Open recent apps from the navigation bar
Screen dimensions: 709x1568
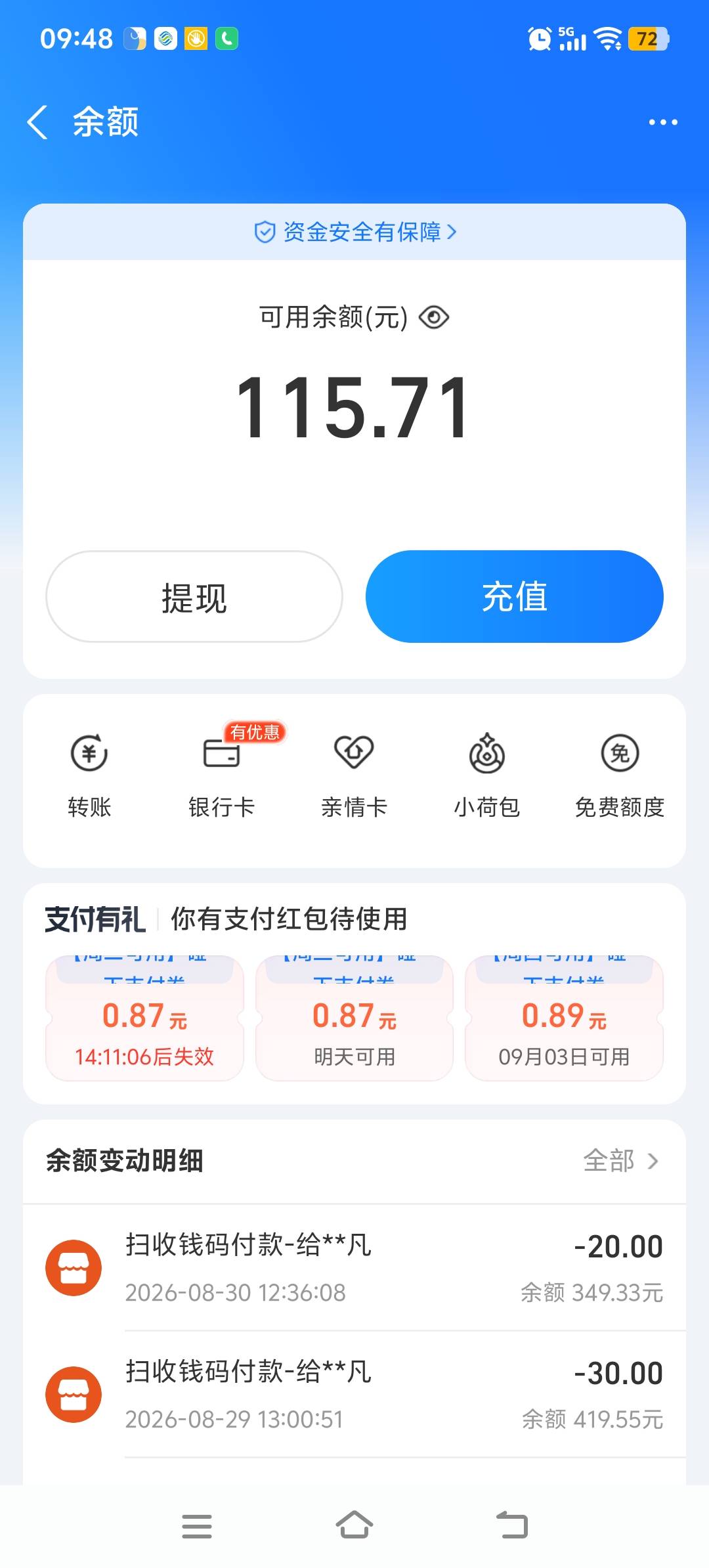point(197,1526)
